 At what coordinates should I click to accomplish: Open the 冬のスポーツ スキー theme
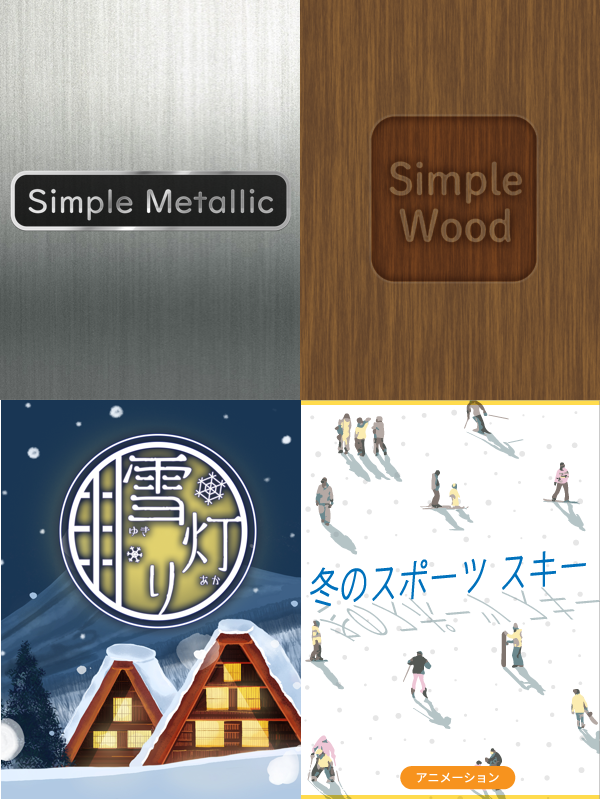tap(450, 600)
